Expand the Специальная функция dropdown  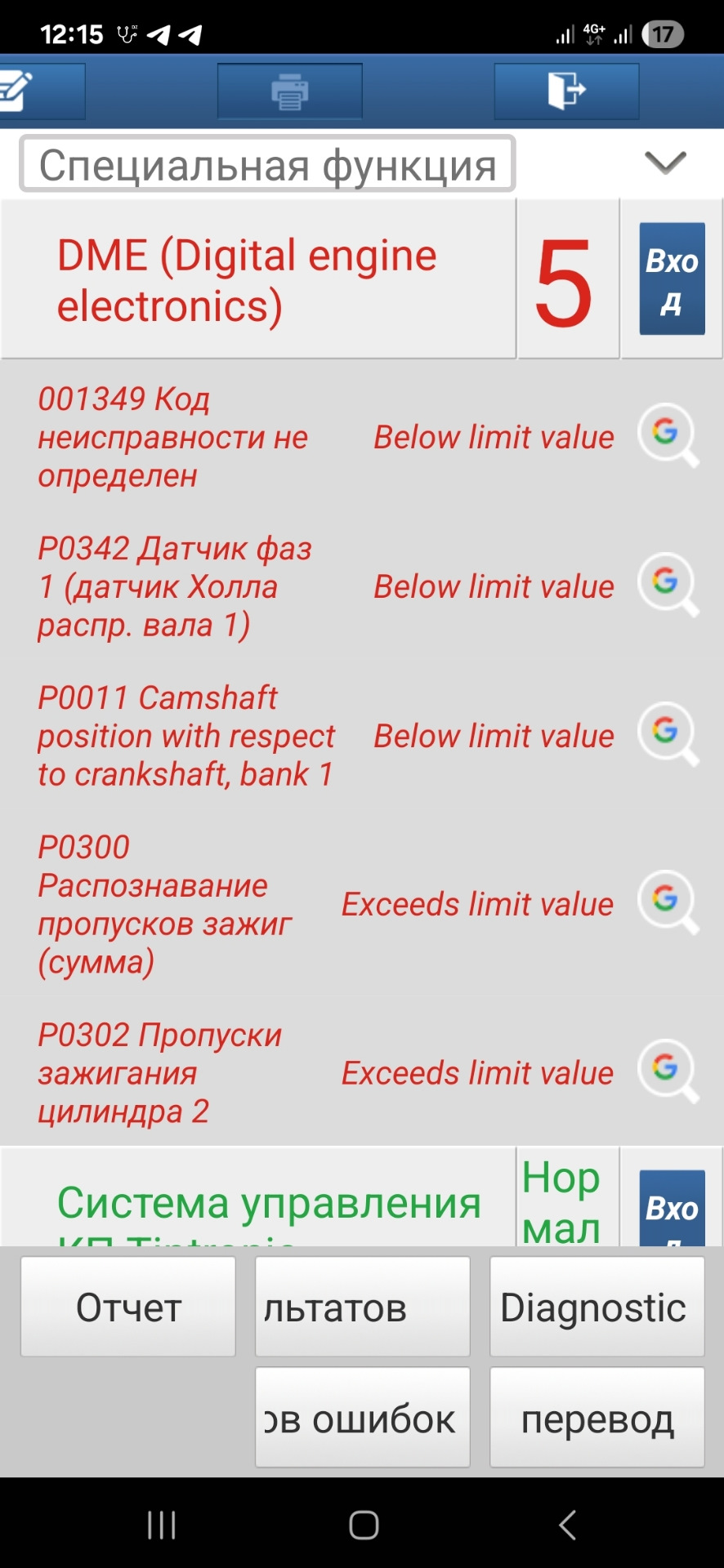665,163
